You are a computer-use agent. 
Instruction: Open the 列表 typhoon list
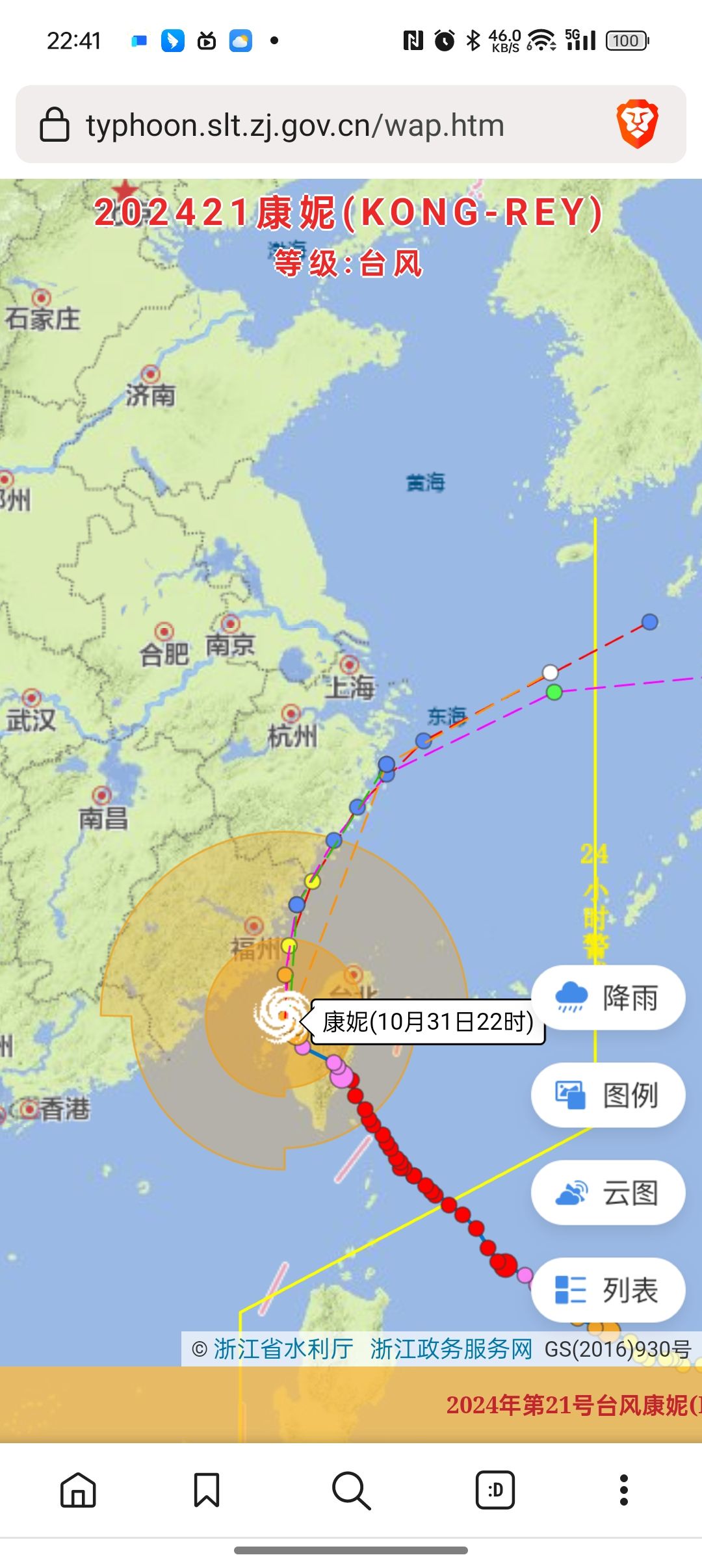(608, 1290)
